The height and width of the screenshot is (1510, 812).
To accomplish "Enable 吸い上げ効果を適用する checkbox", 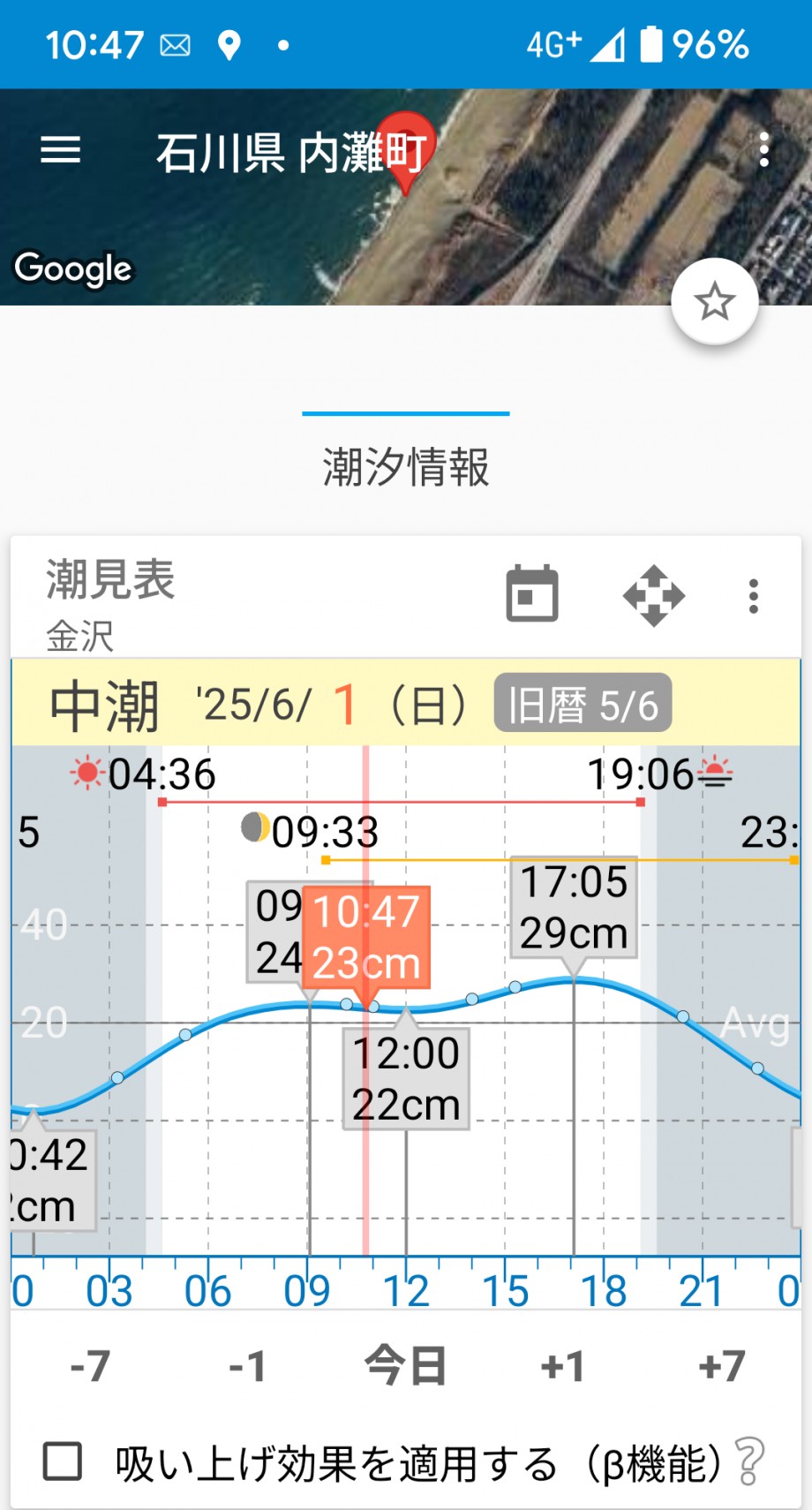I will 63,1461.
